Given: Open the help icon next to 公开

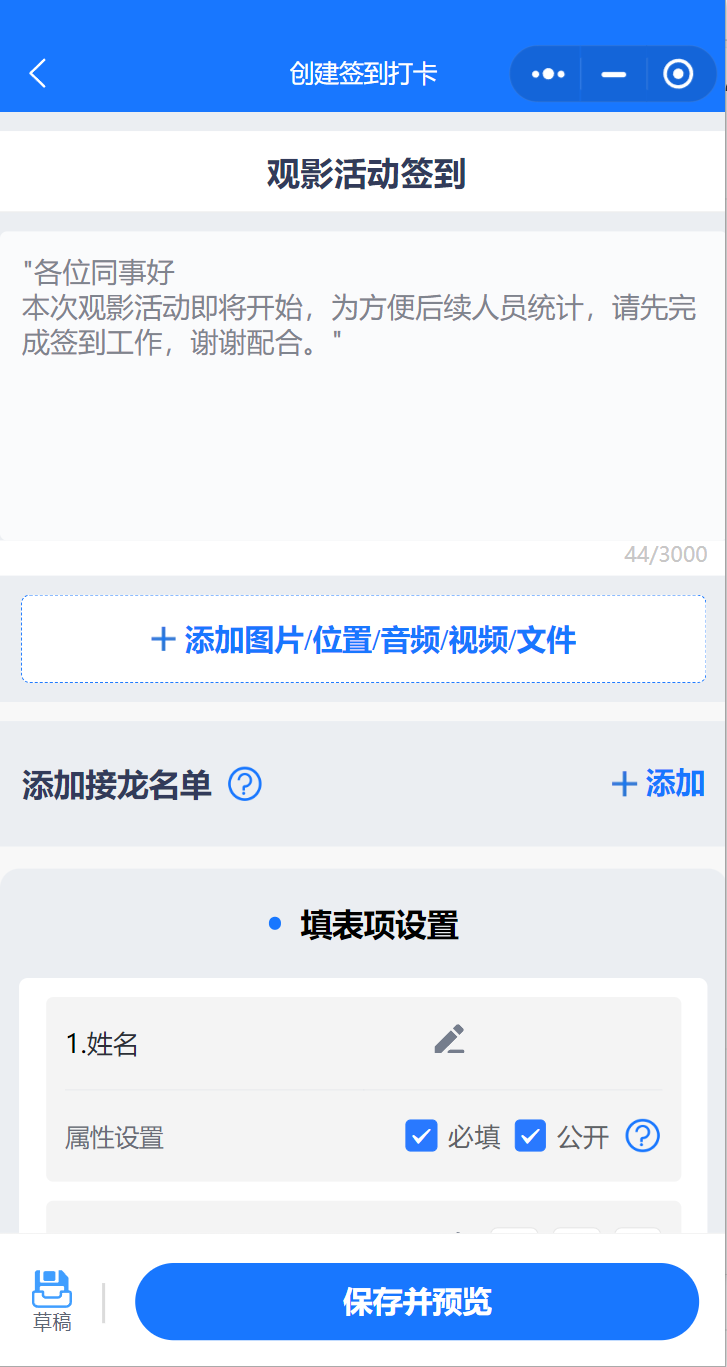Looking at the screenshot, I should pyautogui.click(x=642, y=1136).
